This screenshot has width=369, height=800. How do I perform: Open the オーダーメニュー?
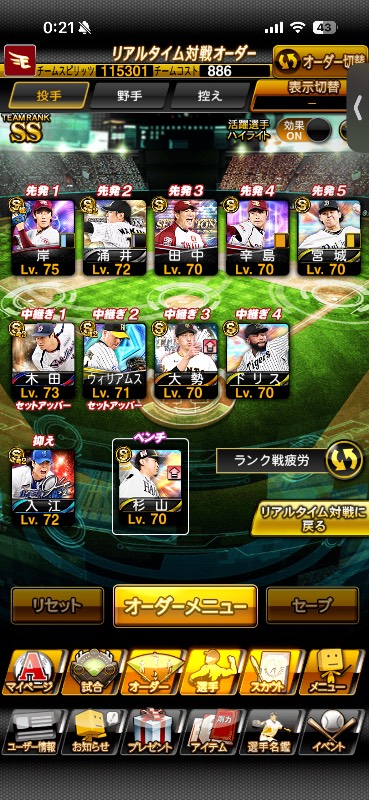[x=185, y=606]
